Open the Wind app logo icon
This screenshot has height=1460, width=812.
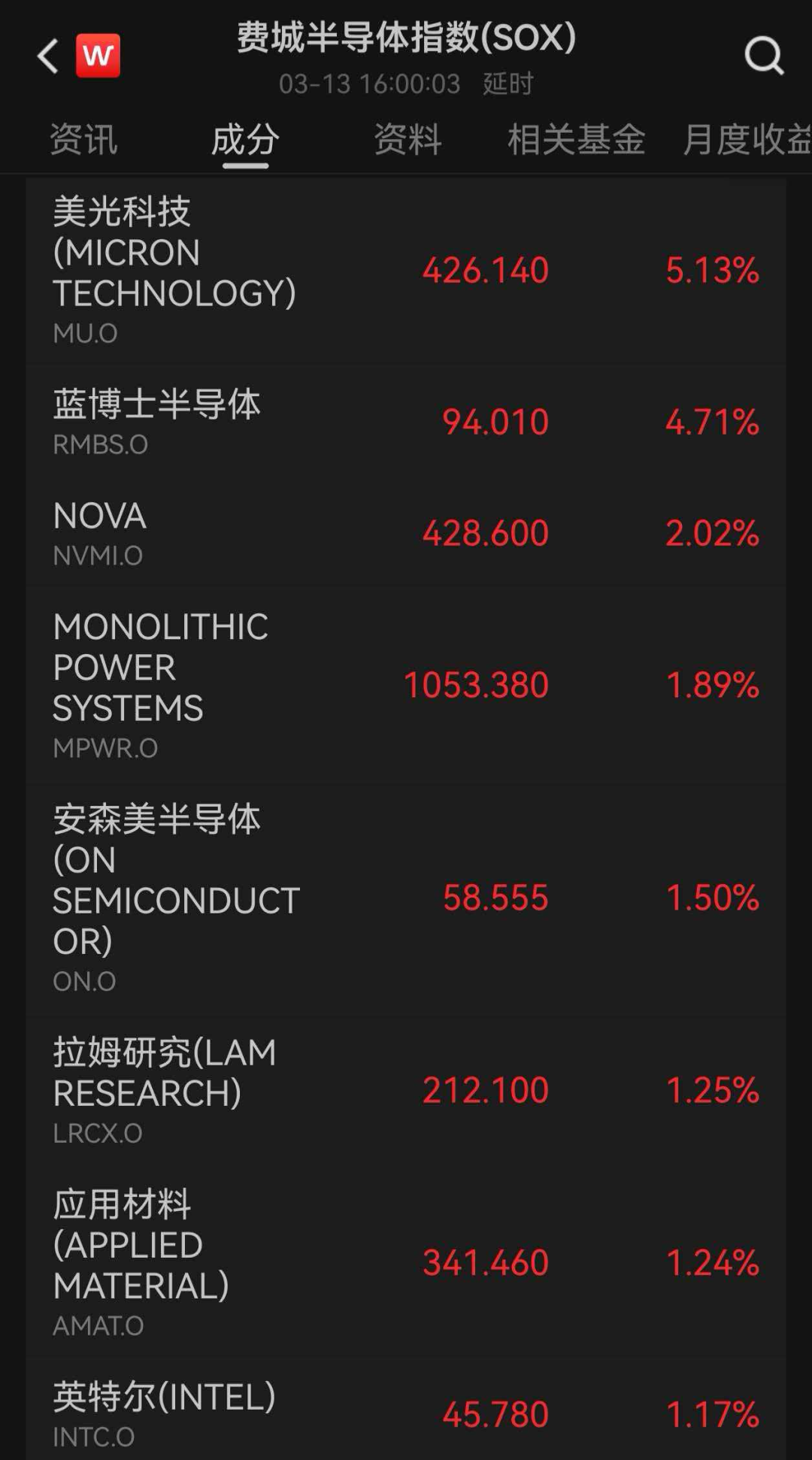click(98, 55)
